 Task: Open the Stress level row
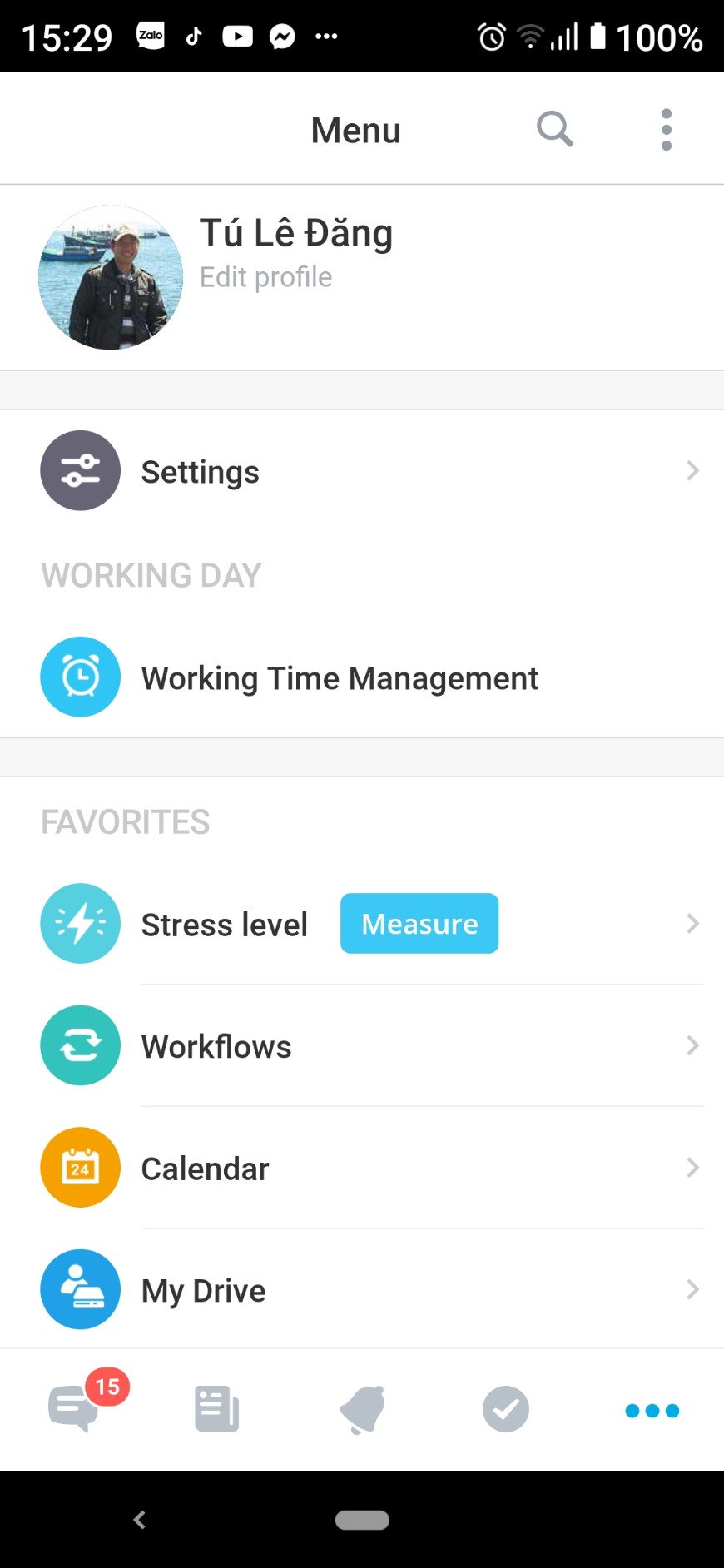224,925
